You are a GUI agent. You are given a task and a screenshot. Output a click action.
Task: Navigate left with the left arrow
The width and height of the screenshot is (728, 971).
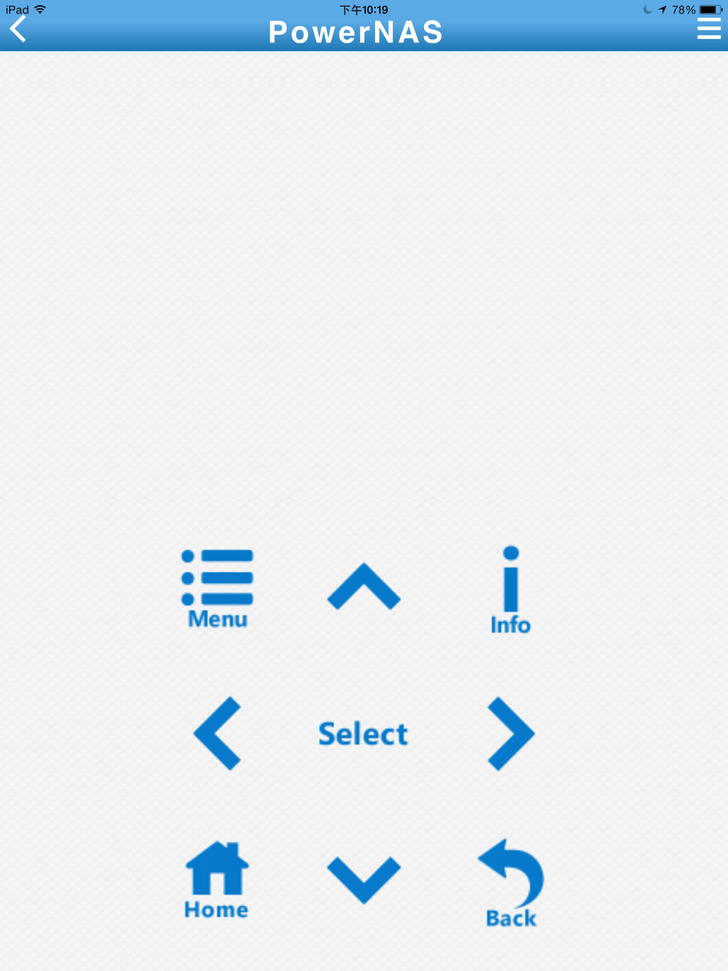[x=217, y=734]
